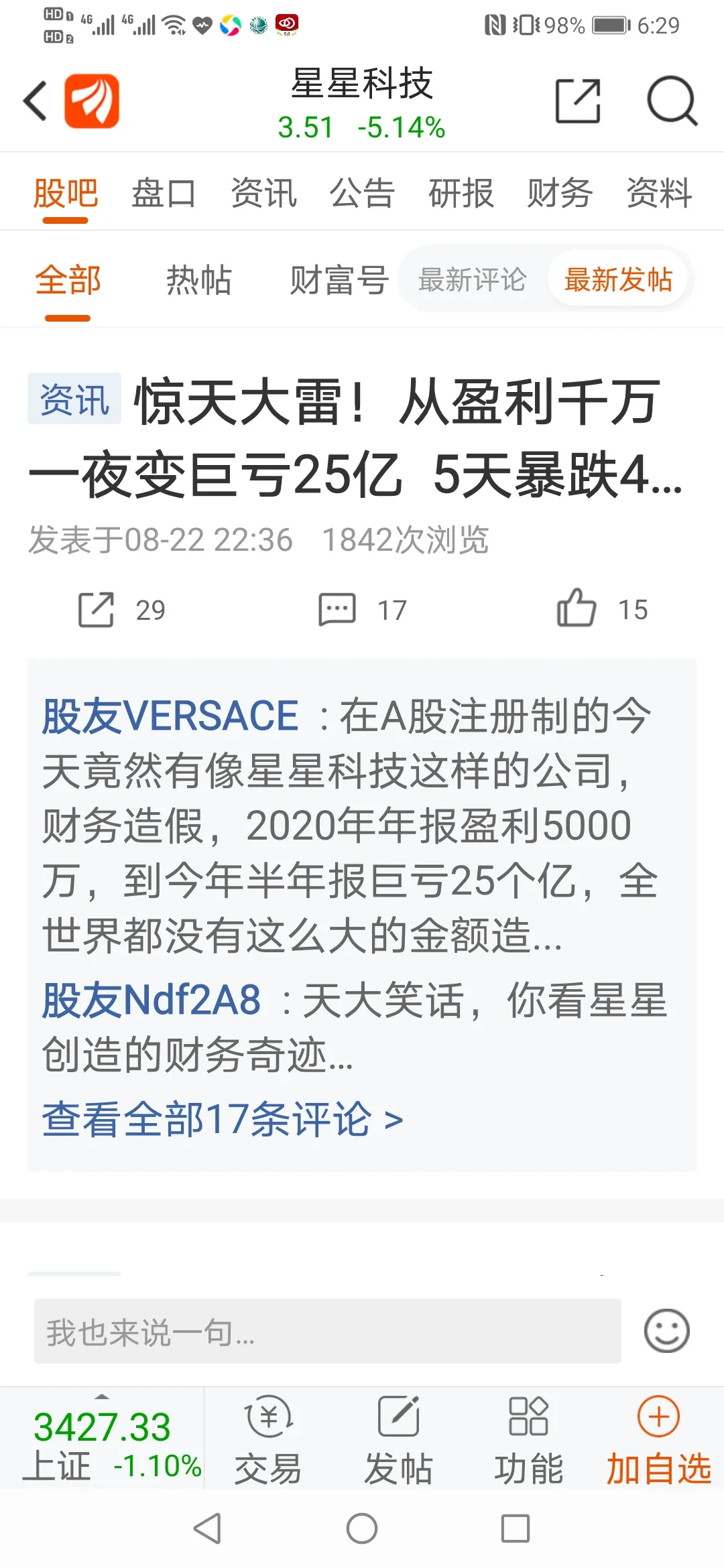Viewport: 724px width, 1568px height.
Task: Open 交易 in the bottom bar
Action: click(268, 1439)
